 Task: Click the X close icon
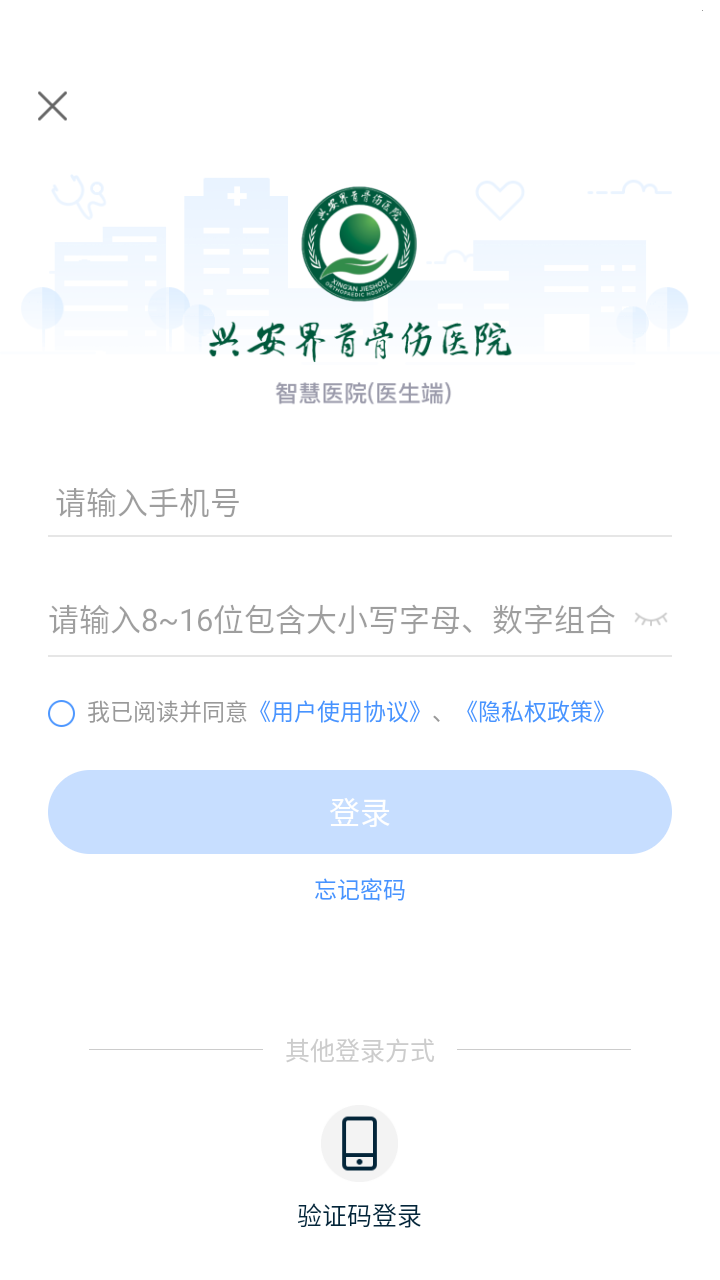click(52, 105)
